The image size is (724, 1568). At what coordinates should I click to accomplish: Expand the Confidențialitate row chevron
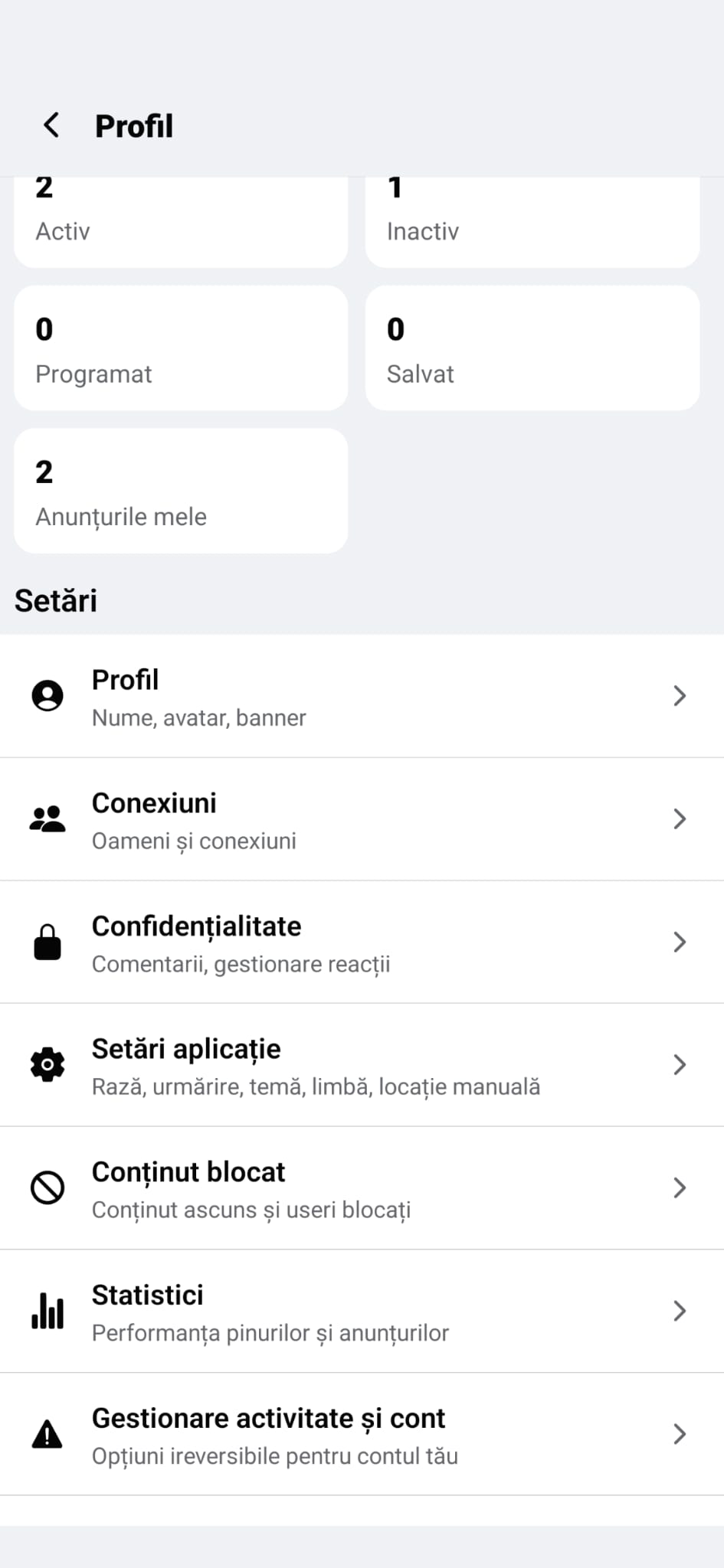680,942
